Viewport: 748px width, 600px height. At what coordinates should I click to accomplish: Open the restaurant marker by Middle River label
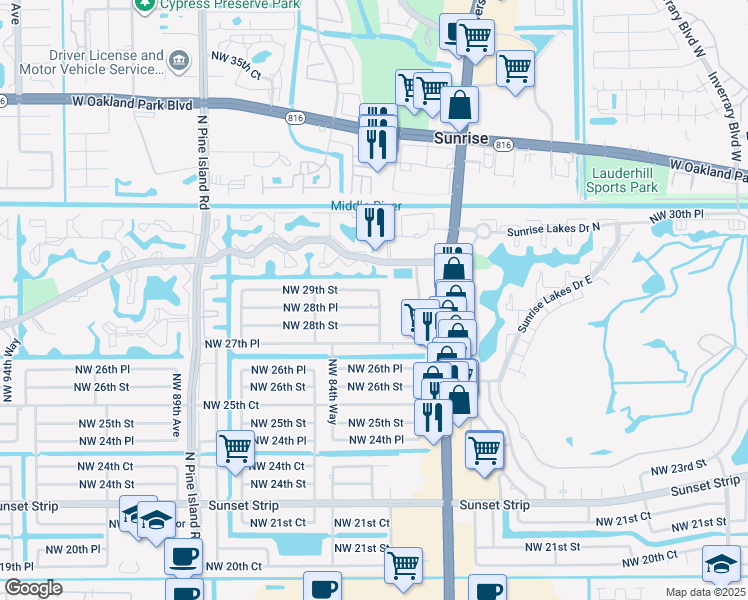(x=375, y=225)
